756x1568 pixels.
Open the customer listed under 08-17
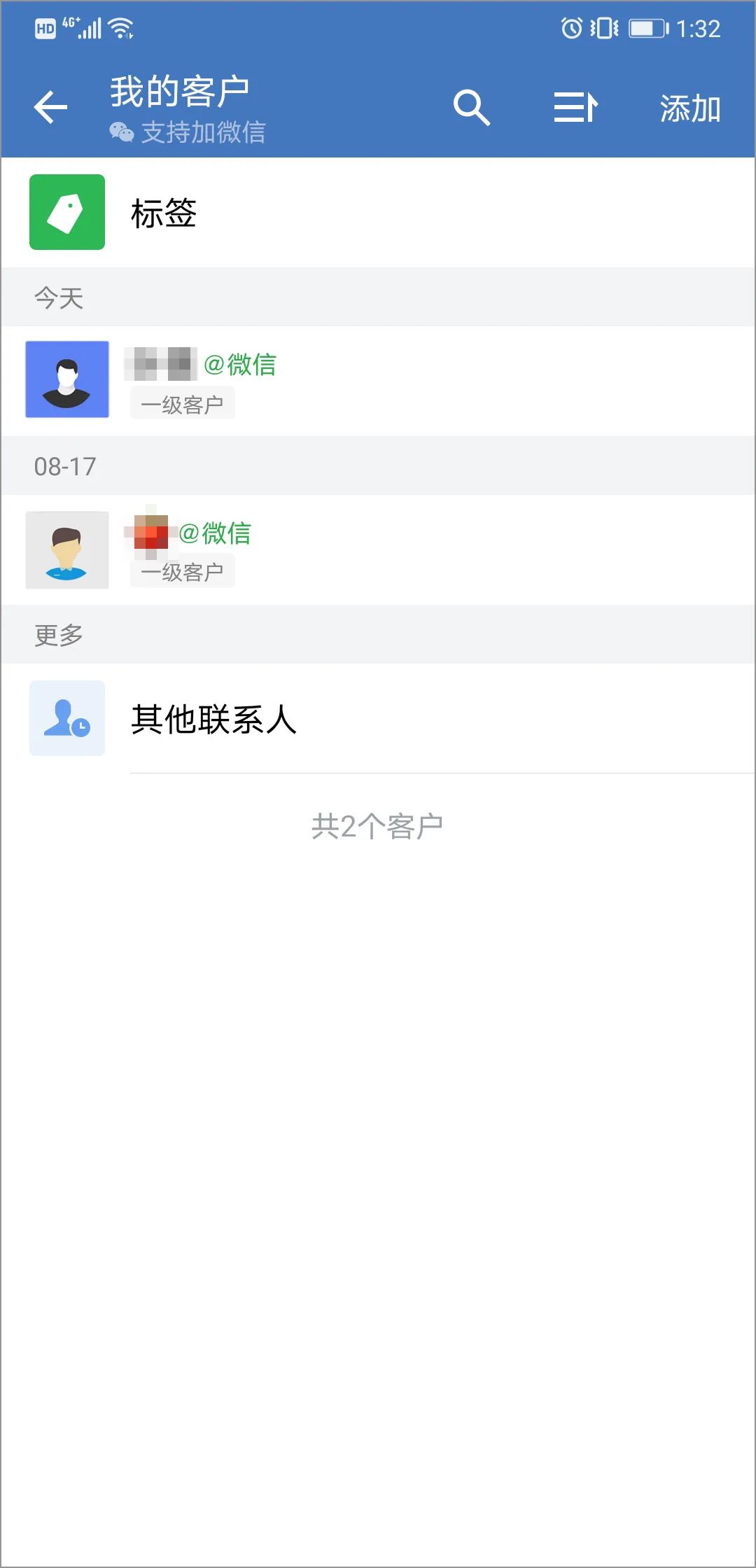tap(378, 549)
